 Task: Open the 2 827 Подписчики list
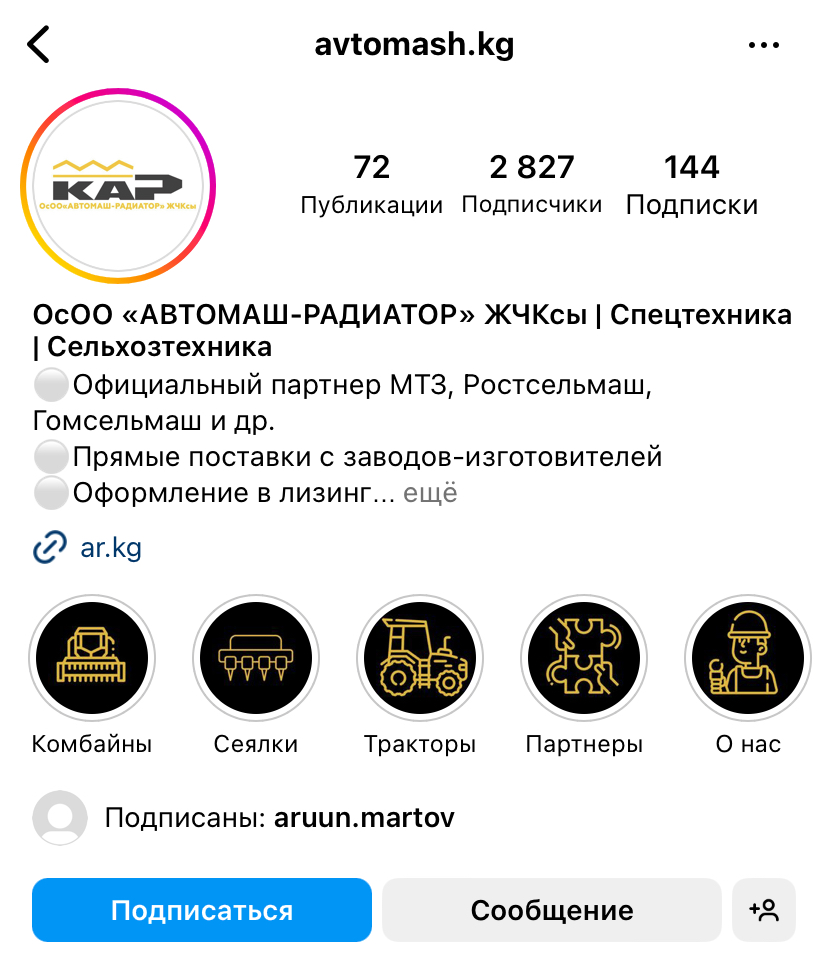531,184
